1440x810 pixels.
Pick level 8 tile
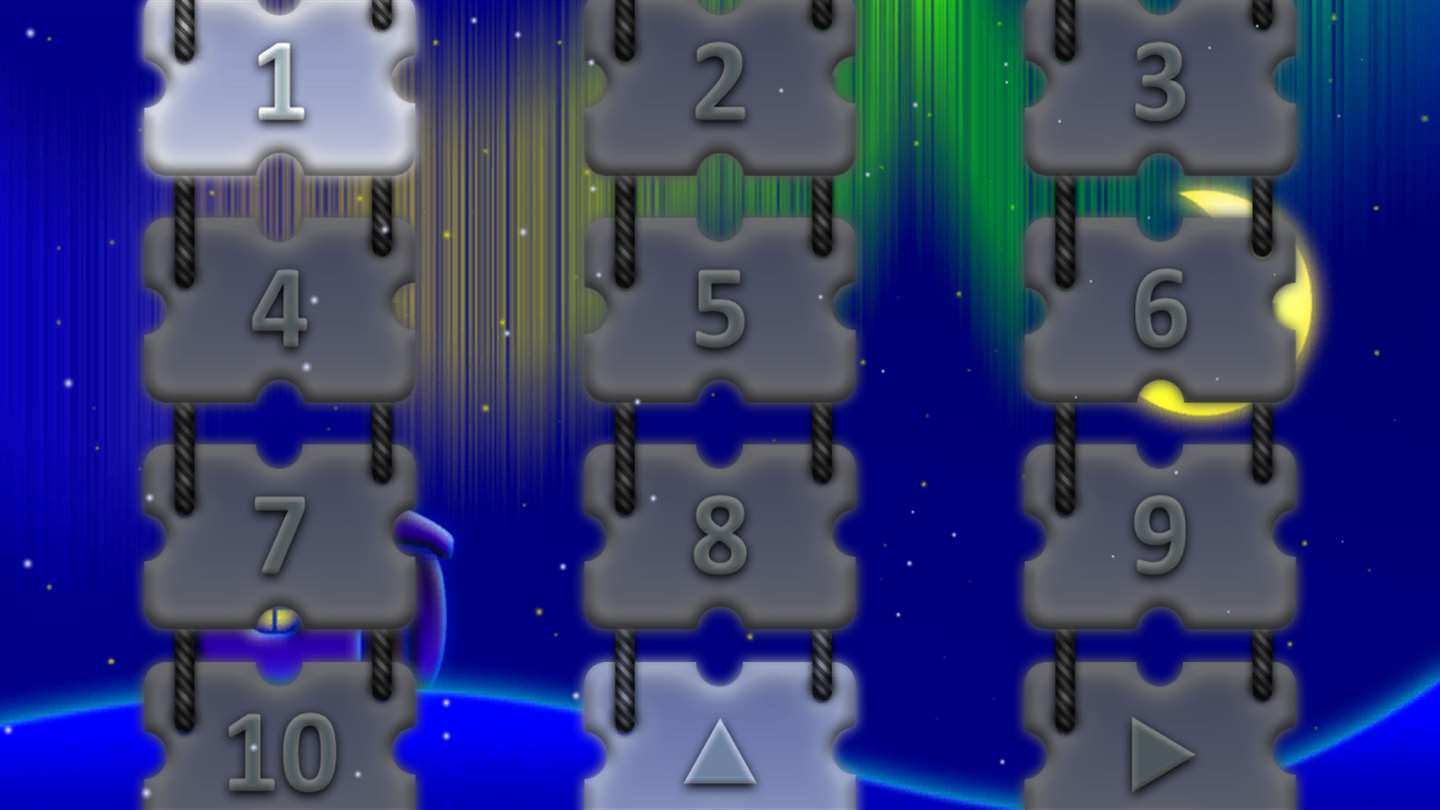click(720, 535)
